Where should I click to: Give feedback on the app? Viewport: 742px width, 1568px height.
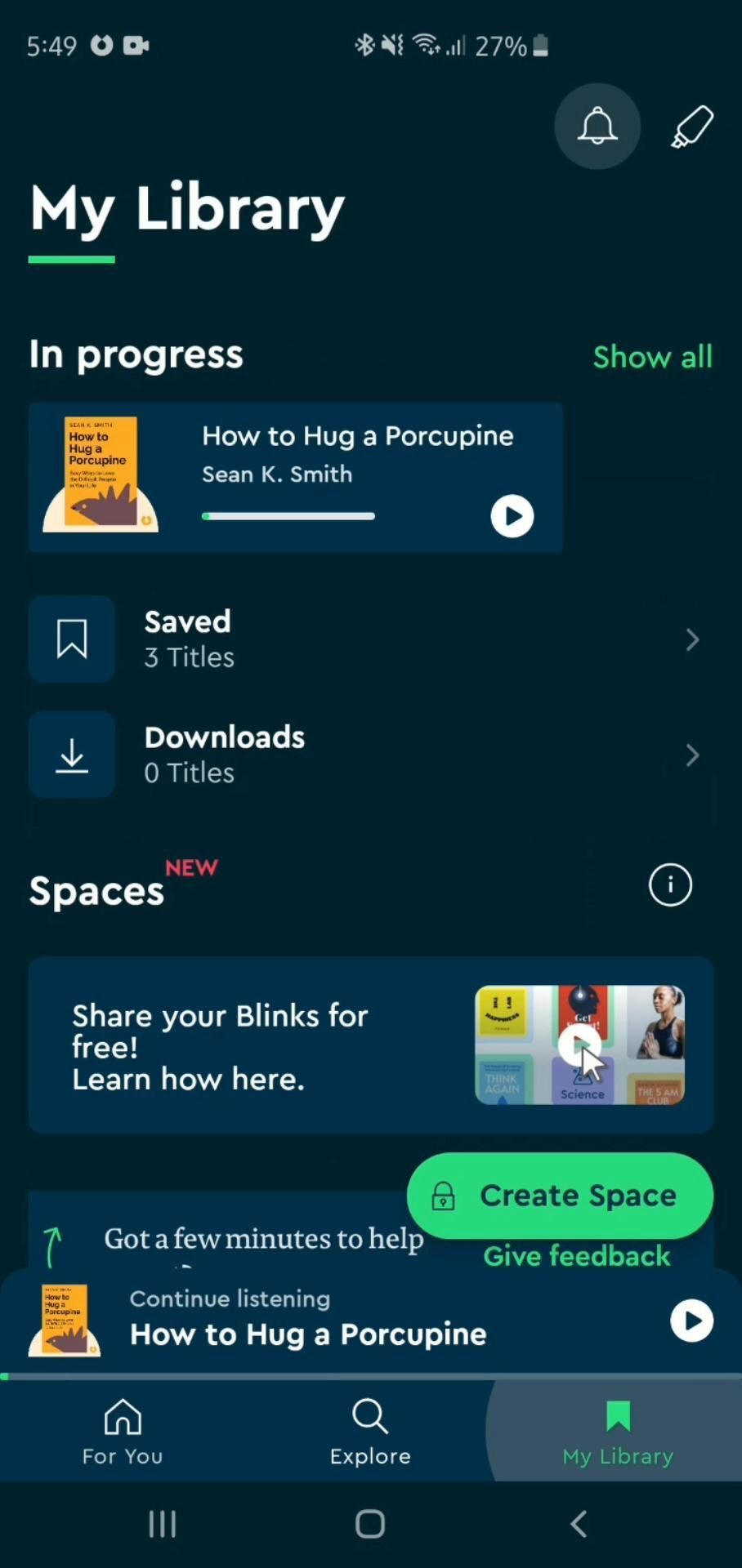[x=576, y=1256]
